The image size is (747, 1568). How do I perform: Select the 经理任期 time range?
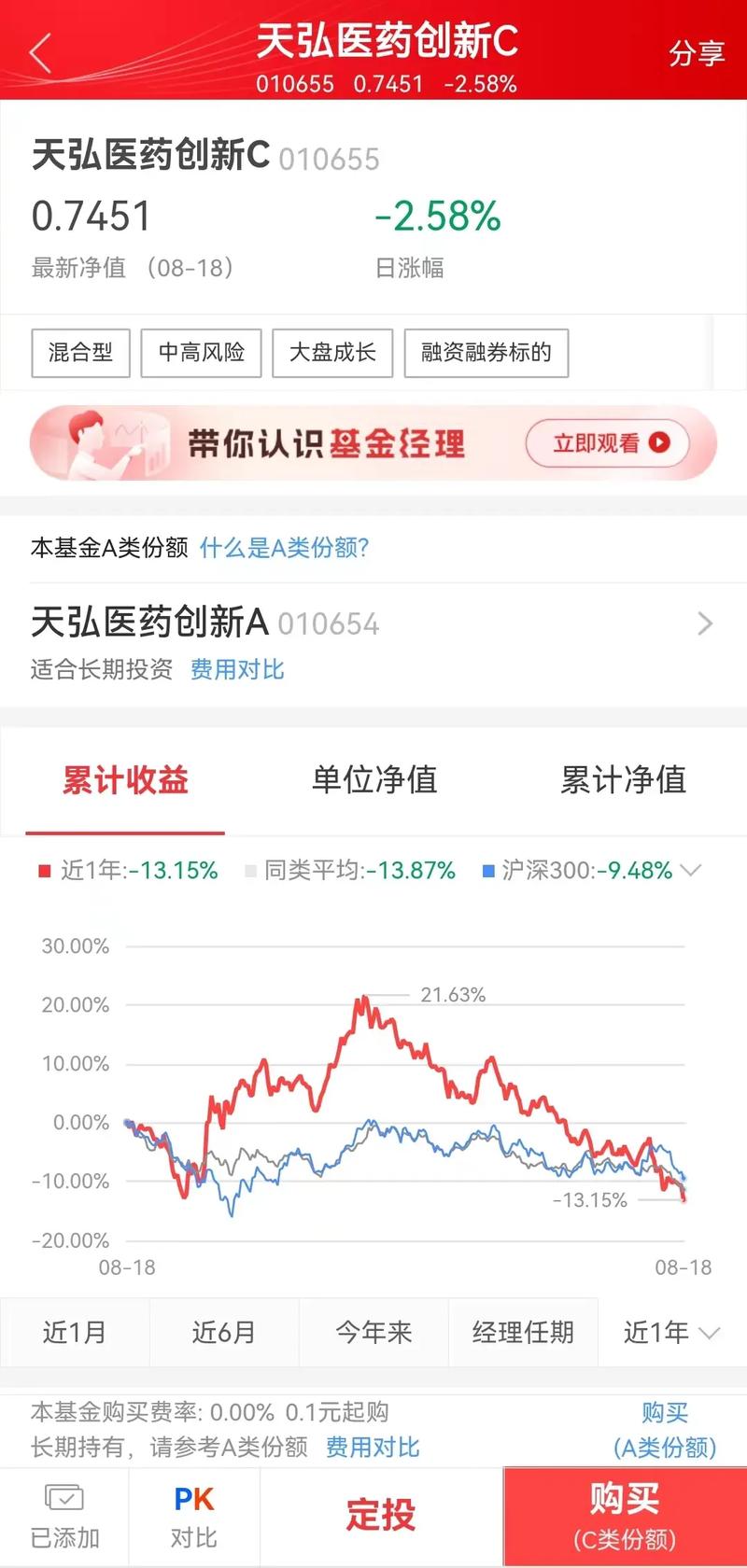coord(523,1333)
